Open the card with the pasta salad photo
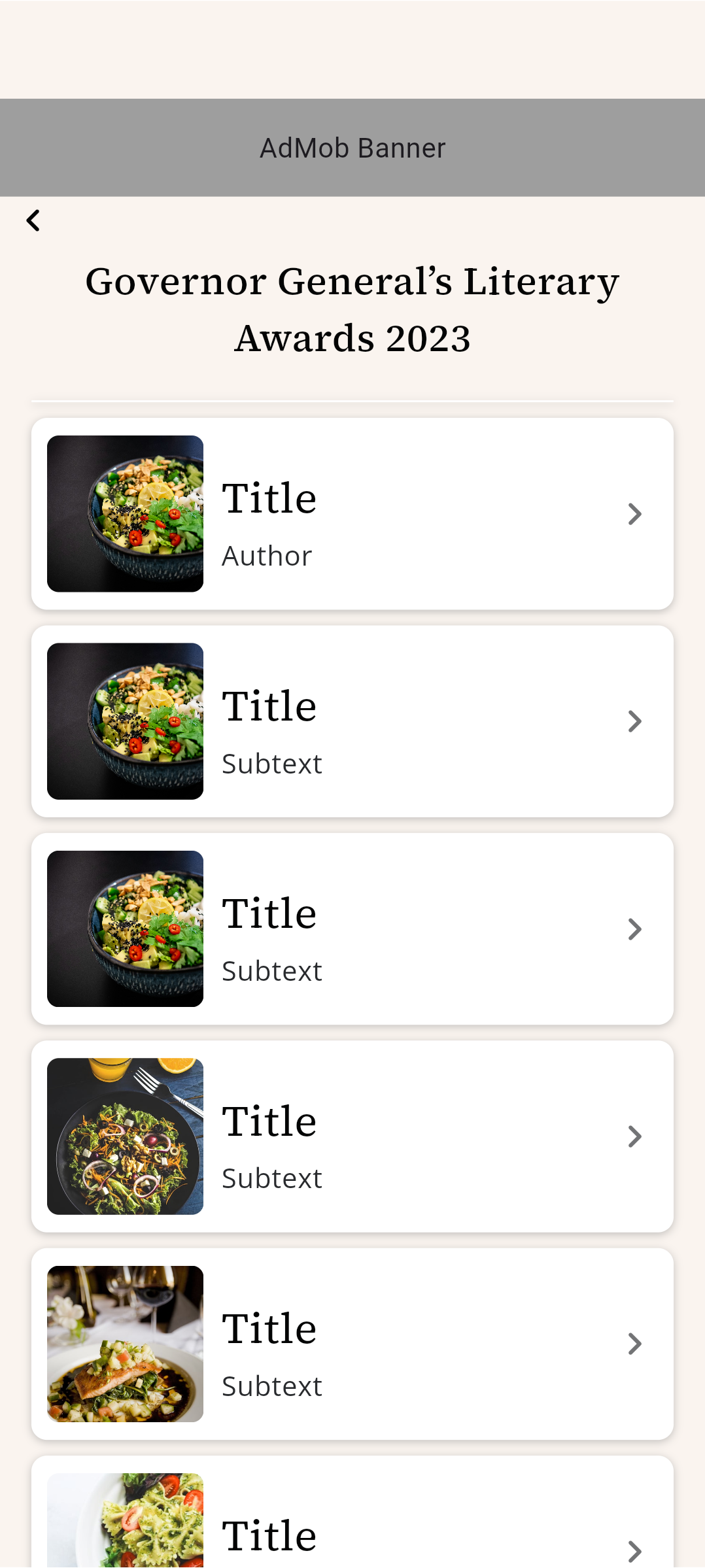 point(352,1512)
